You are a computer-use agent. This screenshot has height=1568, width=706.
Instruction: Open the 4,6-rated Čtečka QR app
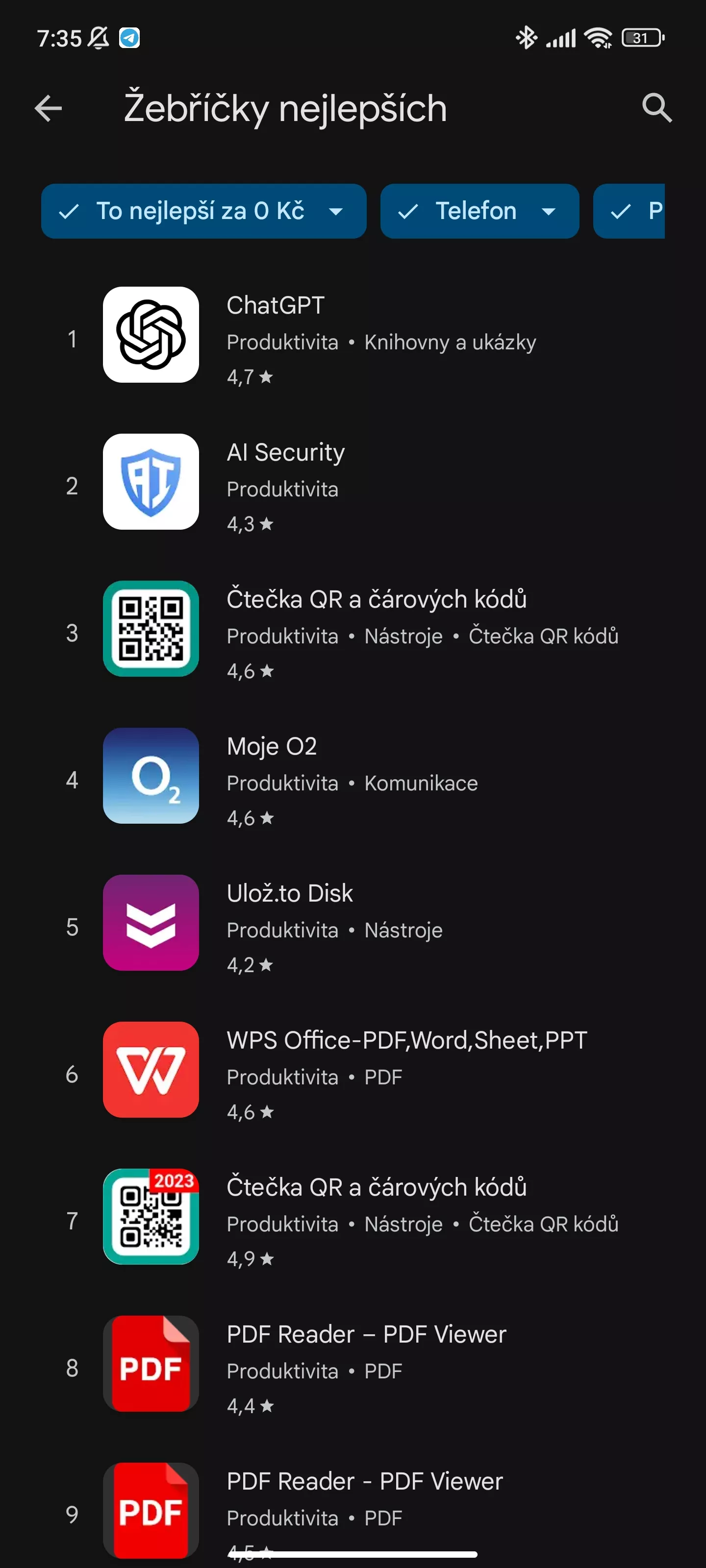pyautogui.click(x=353, y=633)
